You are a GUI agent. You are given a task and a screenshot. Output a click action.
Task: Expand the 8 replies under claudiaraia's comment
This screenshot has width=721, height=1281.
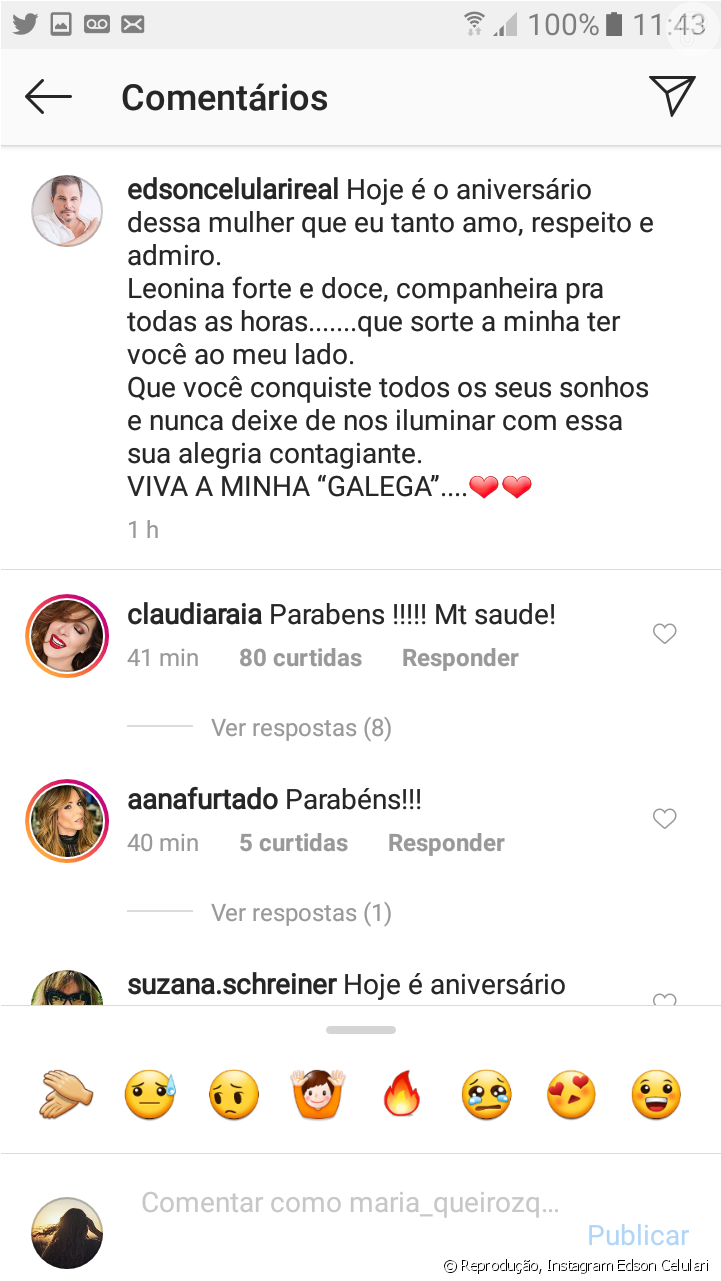300,728
